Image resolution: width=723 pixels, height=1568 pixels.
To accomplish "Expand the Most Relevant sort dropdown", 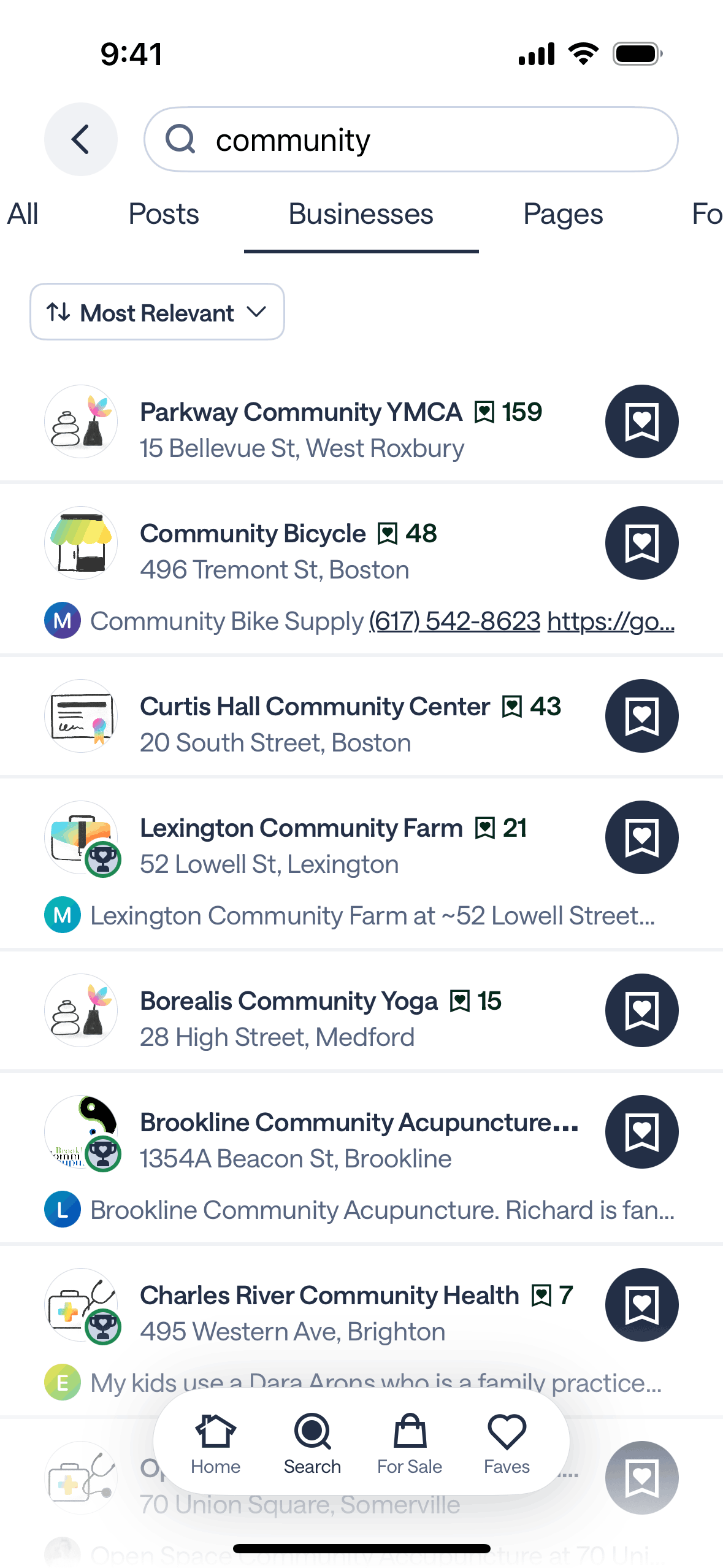I will 157,312.
